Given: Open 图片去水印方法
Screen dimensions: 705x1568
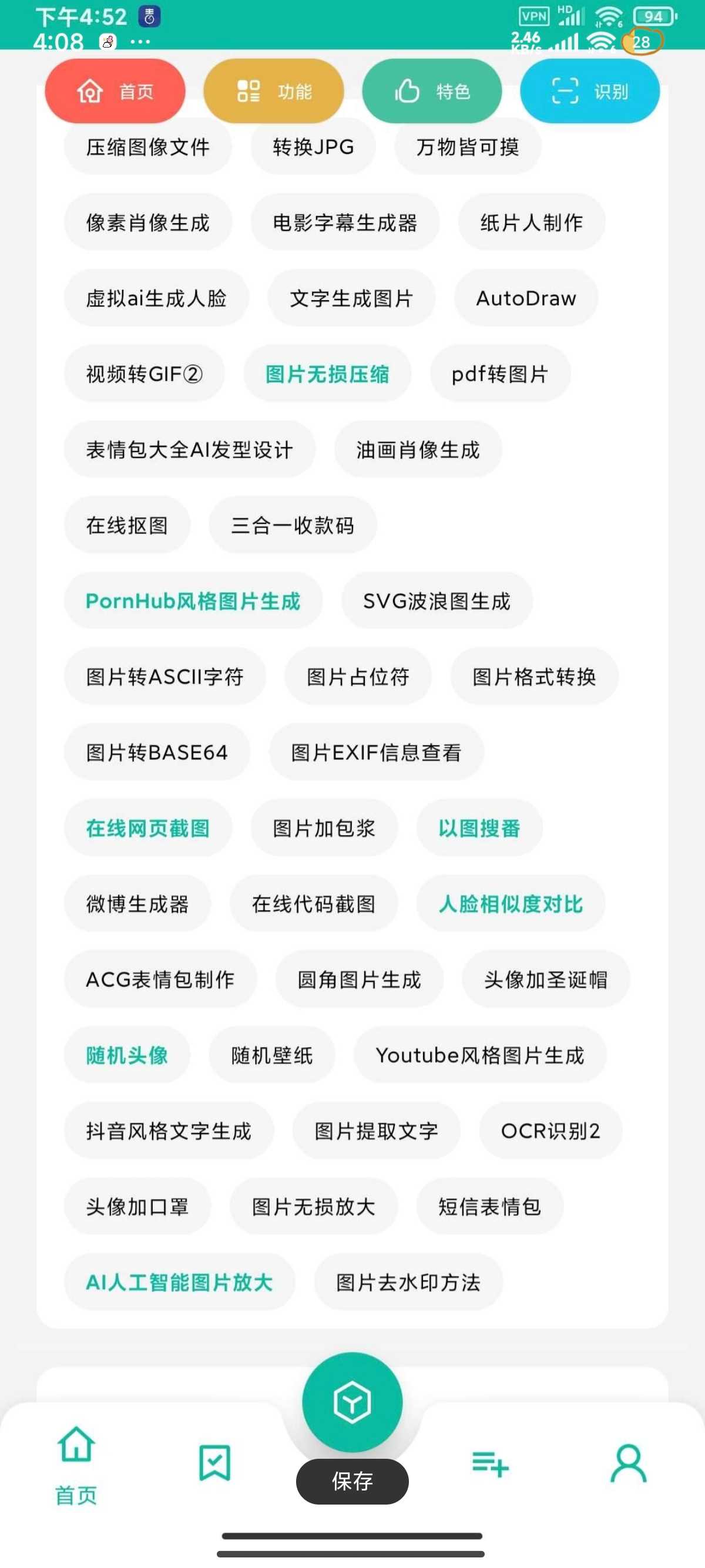Looking at the screenshot, I should click(x=408, y=1282).
